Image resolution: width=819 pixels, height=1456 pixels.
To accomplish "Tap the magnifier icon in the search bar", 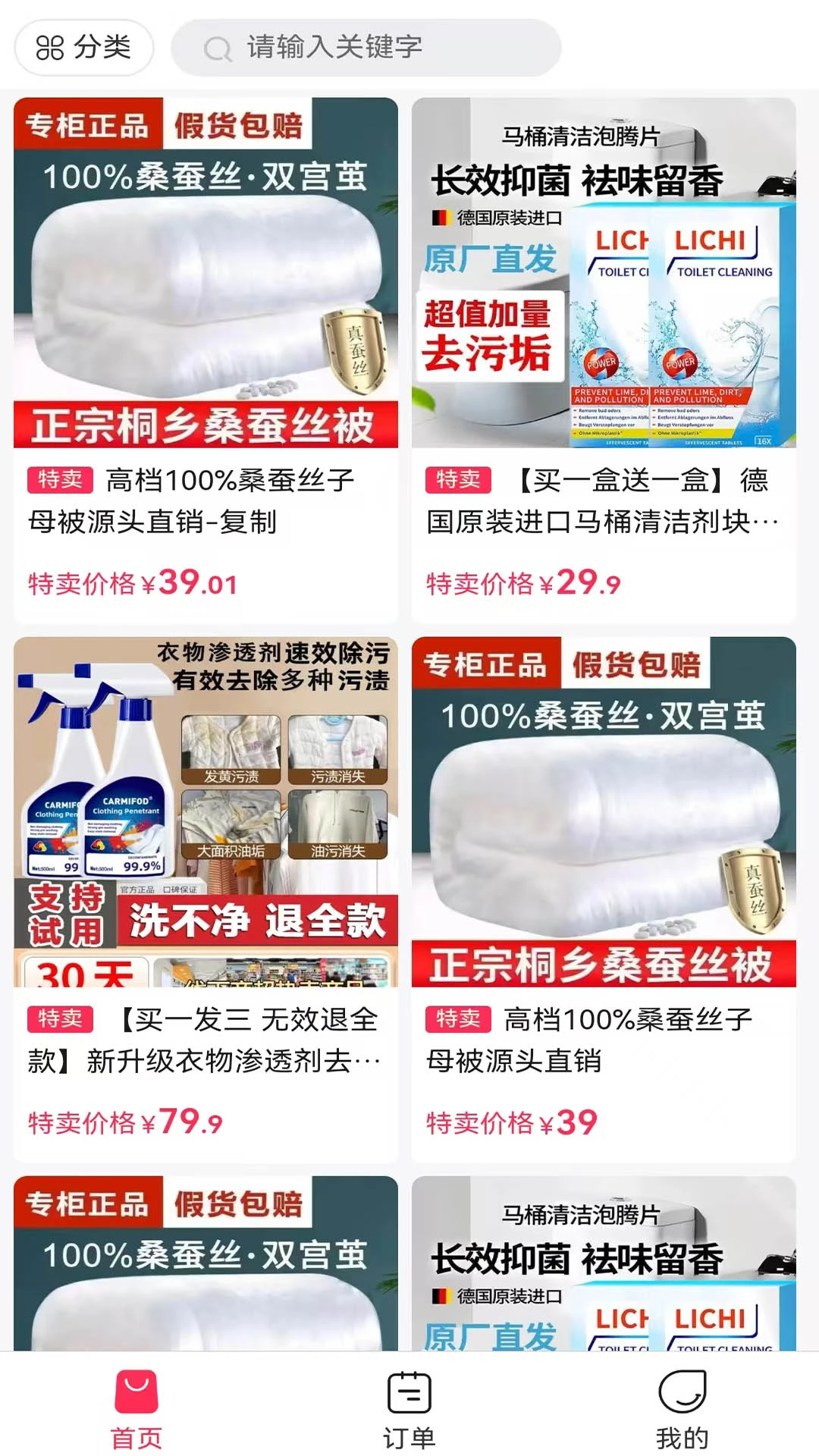I will pos(219,48).
